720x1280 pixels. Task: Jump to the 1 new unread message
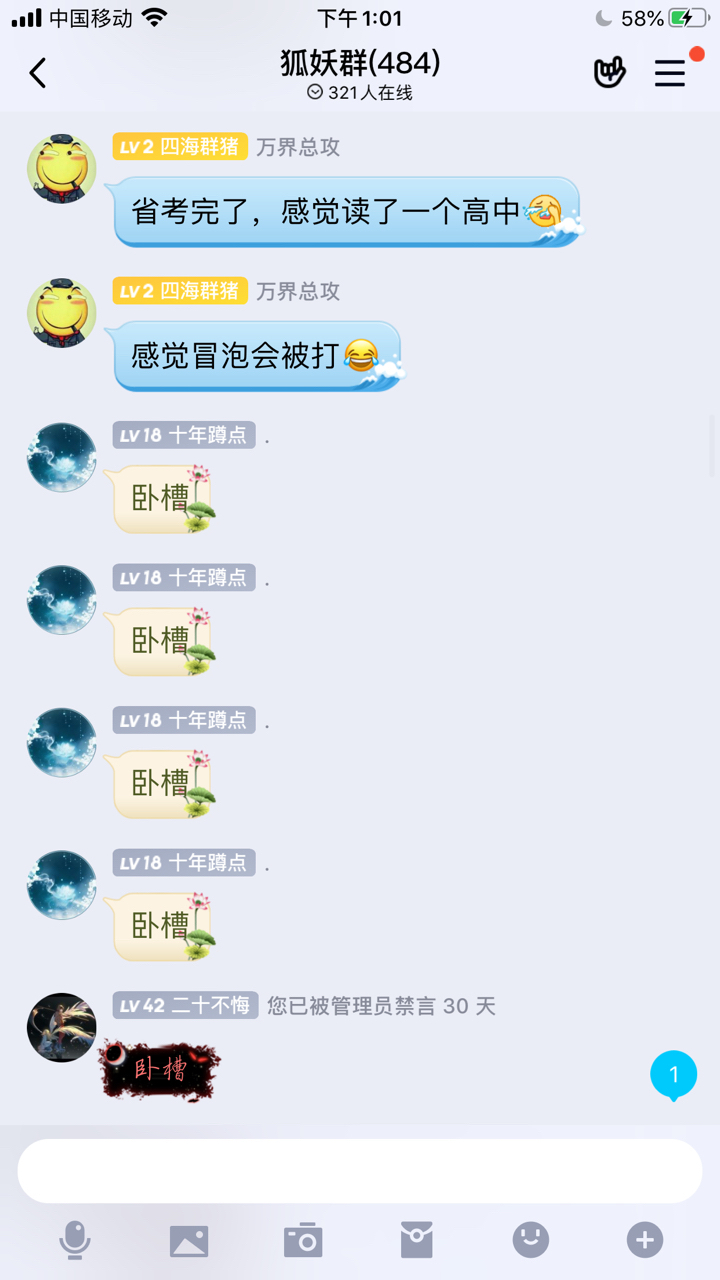[673, 1075]
